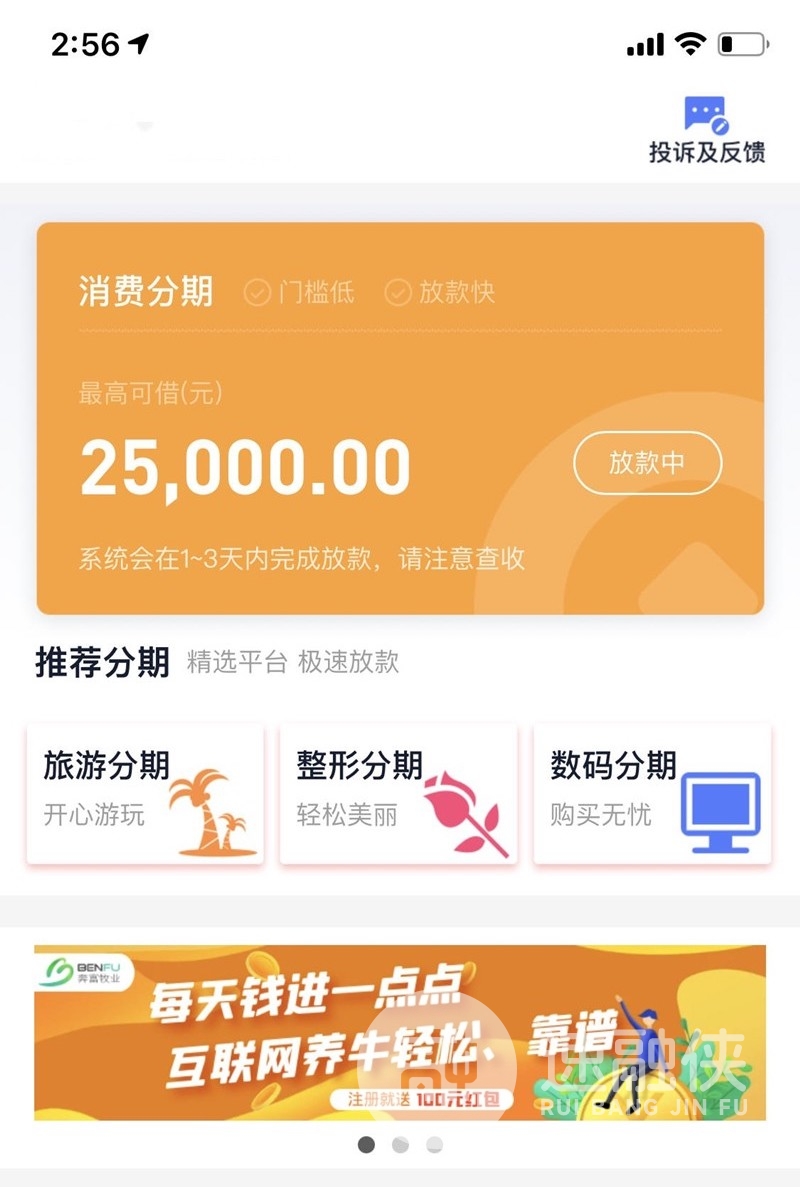Screen dimensions: 800x1187
Task: Open 数码分期 digital installment card
Action: pos(652,793)
